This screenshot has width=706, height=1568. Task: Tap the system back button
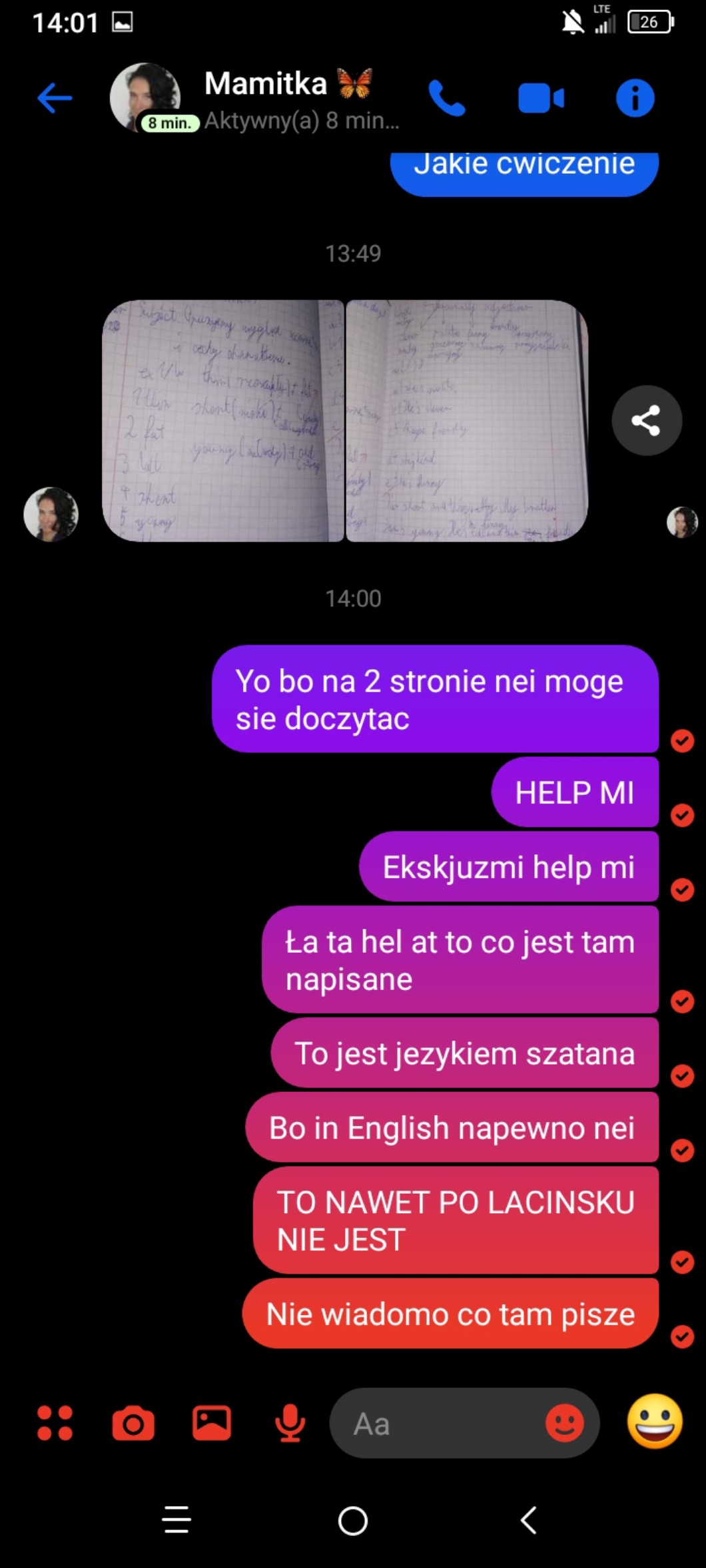click(x=529, y=1521)
